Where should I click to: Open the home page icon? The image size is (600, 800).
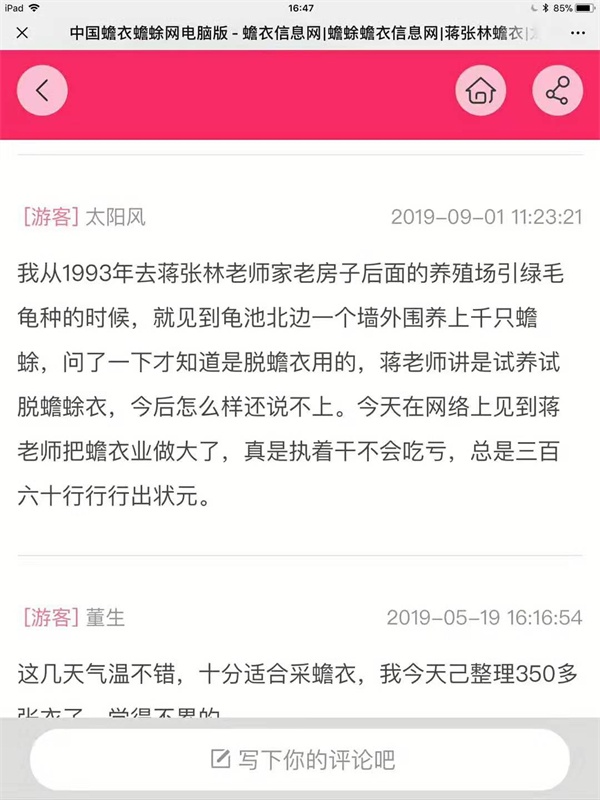(x=481, y=92)
